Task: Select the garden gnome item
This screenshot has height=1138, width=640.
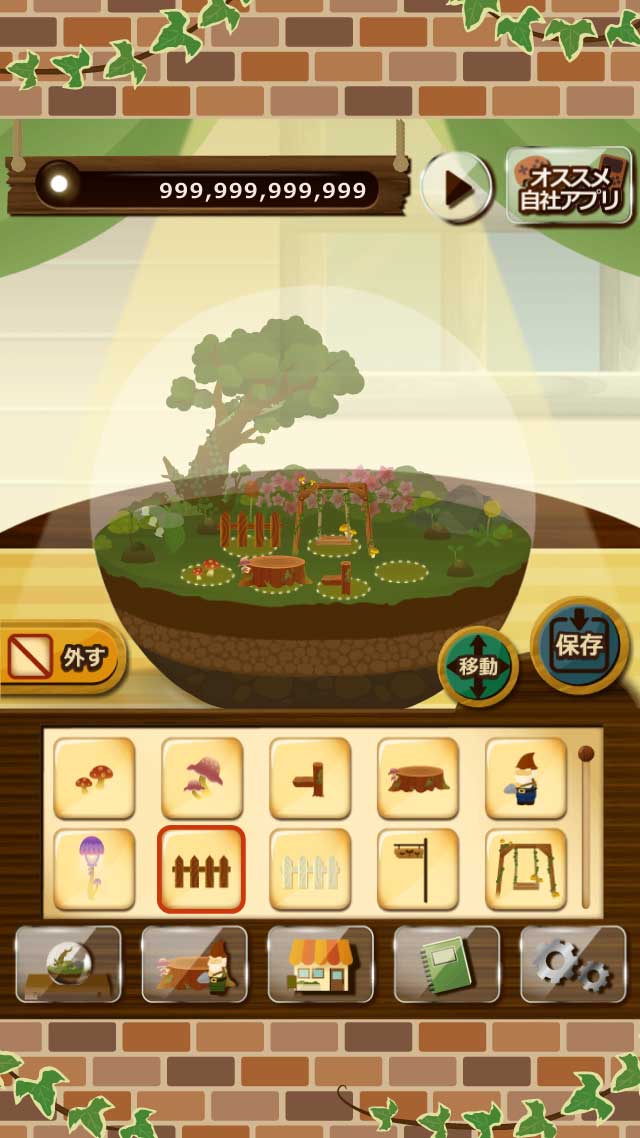Action: pyautogui.click(x=526, y=778)
